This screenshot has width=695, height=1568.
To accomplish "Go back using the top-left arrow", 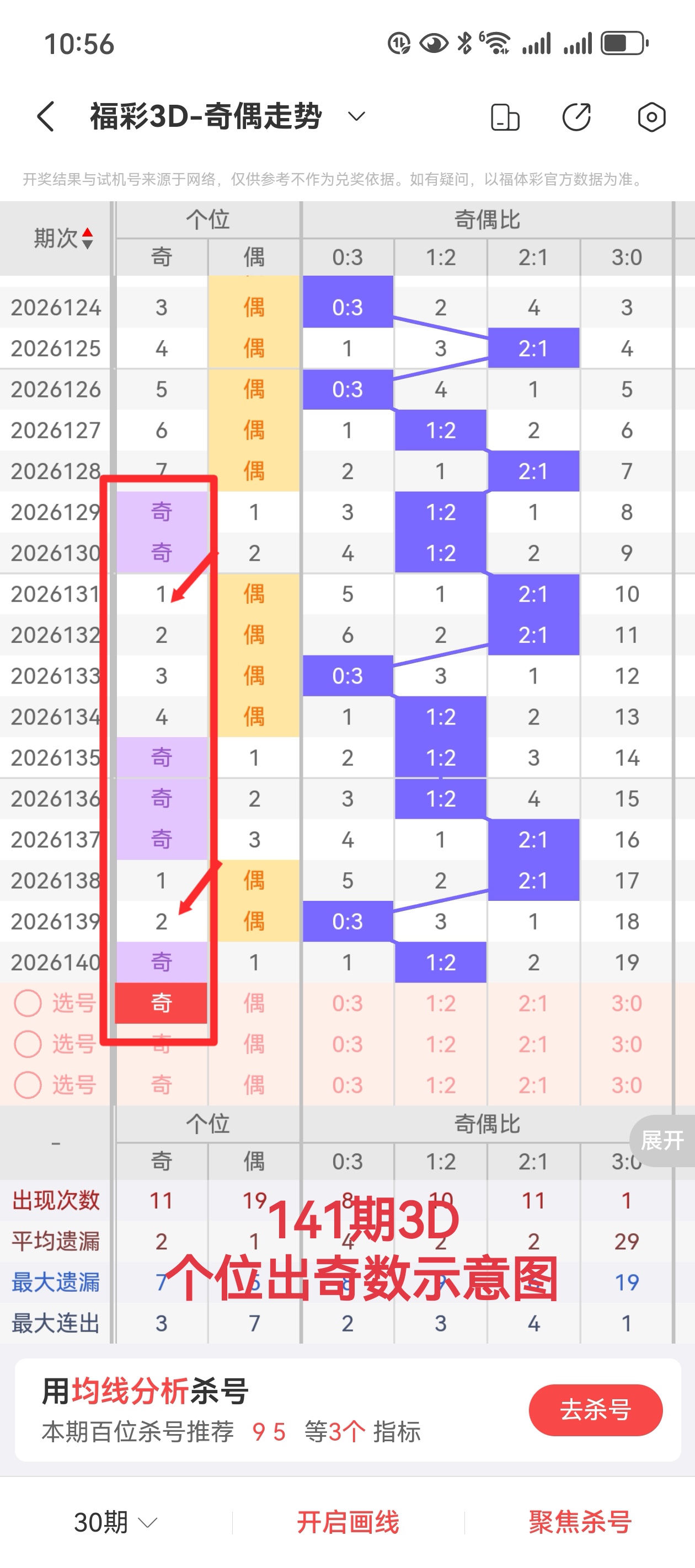I will point(46,116).
